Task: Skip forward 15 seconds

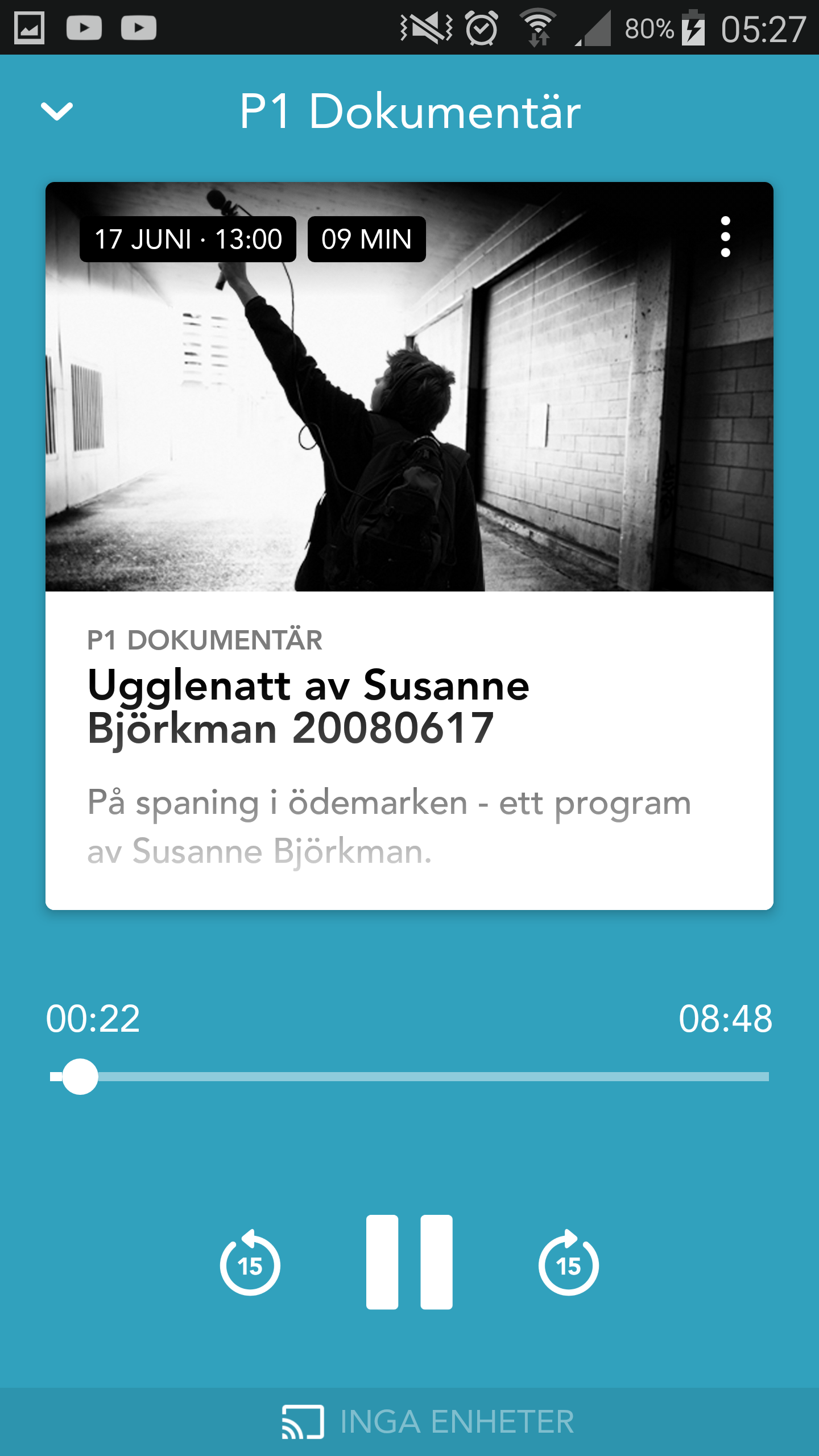Action: pos(568,1264)
